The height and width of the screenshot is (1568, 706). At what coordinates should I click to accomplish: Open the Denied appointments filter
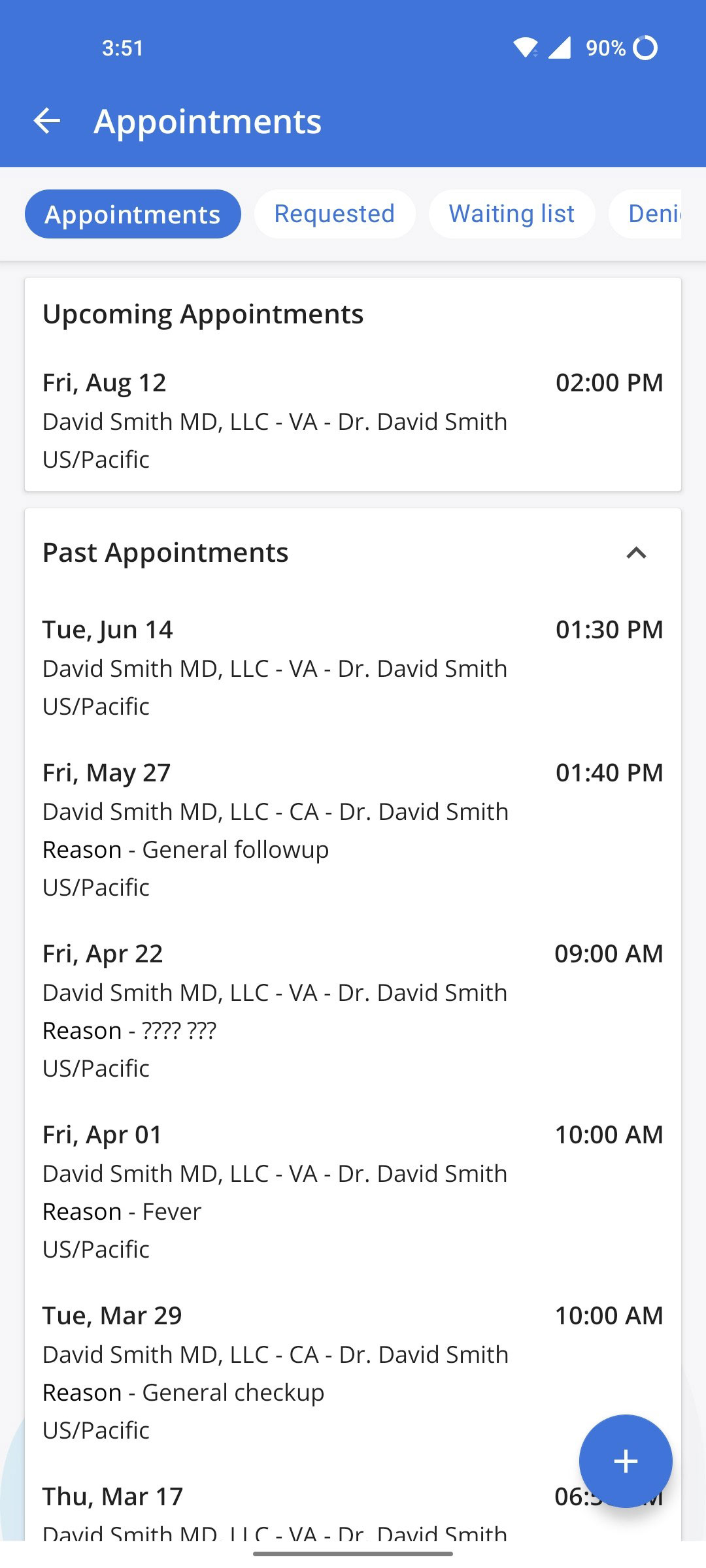(657, 214)
